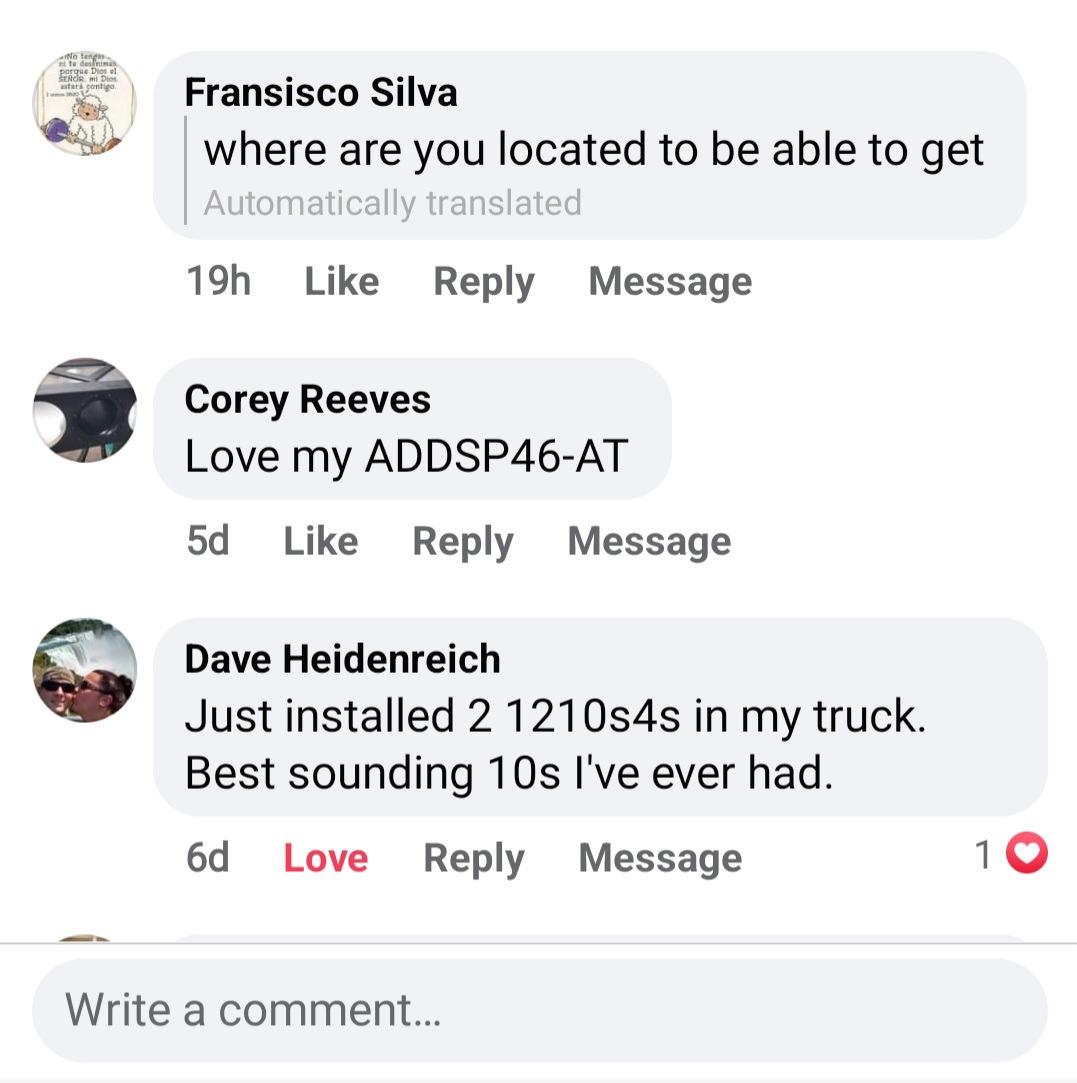Like Corey Reeves' comment
This screenshot has width=1077, height=1083.
[x=320, y=542]
